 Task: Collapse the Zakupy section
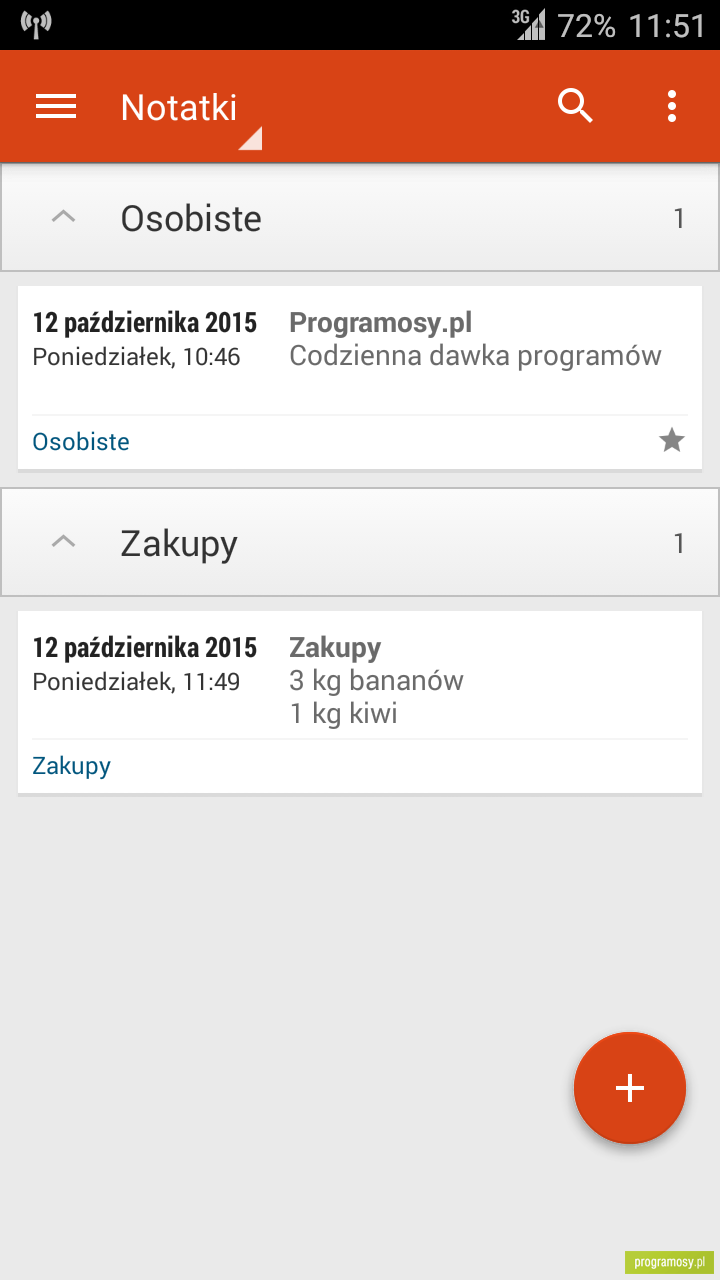(63, 542)
